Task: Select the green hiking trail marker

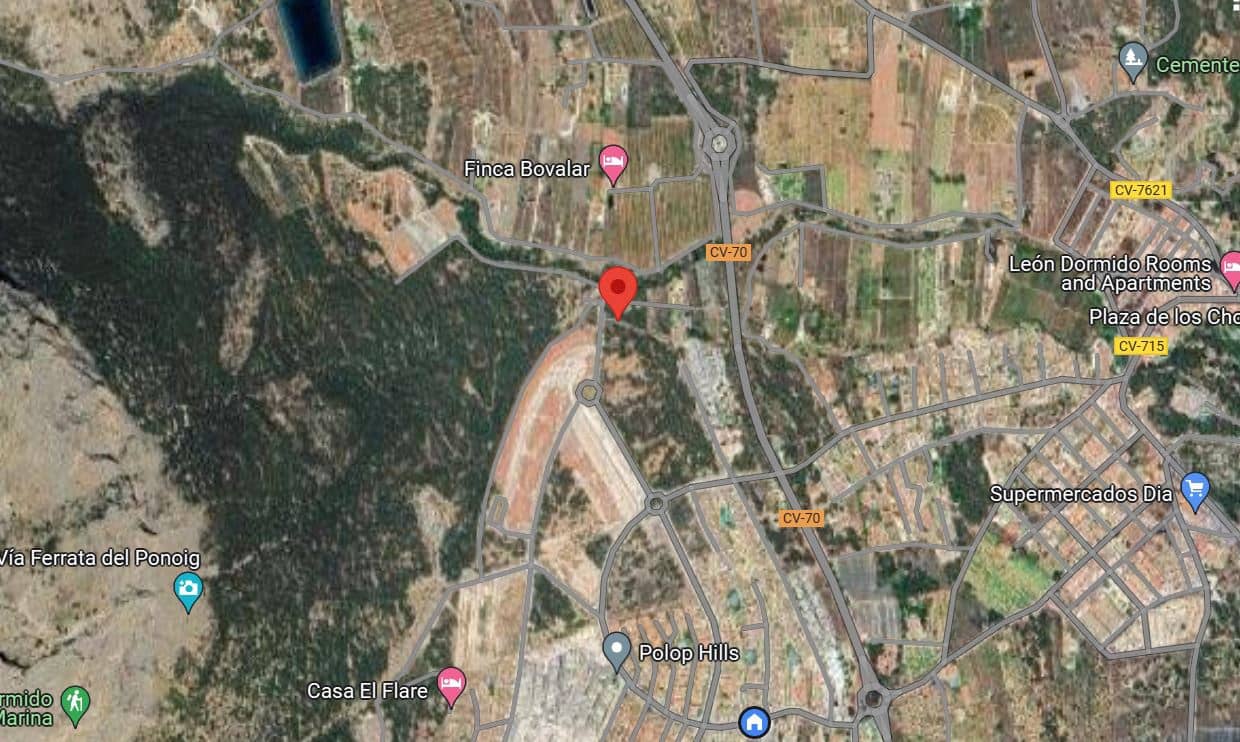Action: pos(75,703)
